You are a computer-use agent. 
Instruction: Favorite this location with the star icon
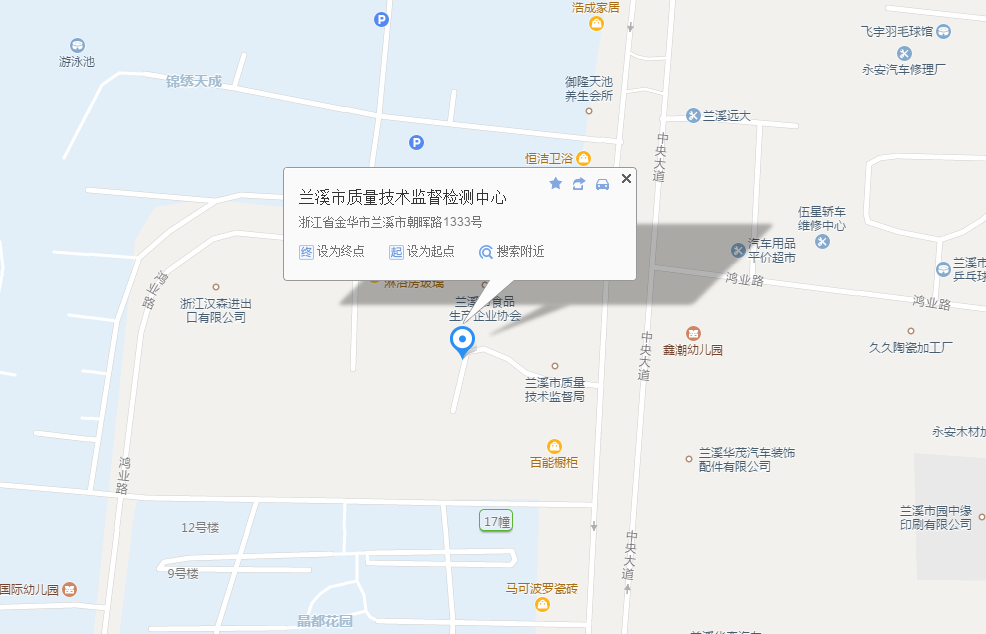pos(556,183)
